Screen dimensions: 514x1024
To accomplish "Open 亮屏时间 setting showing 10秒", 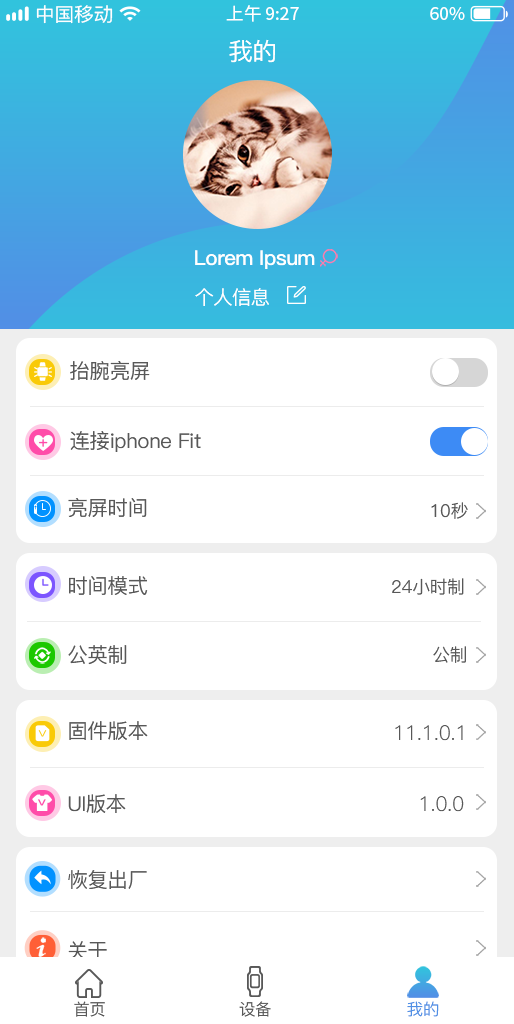I will 257,509.
